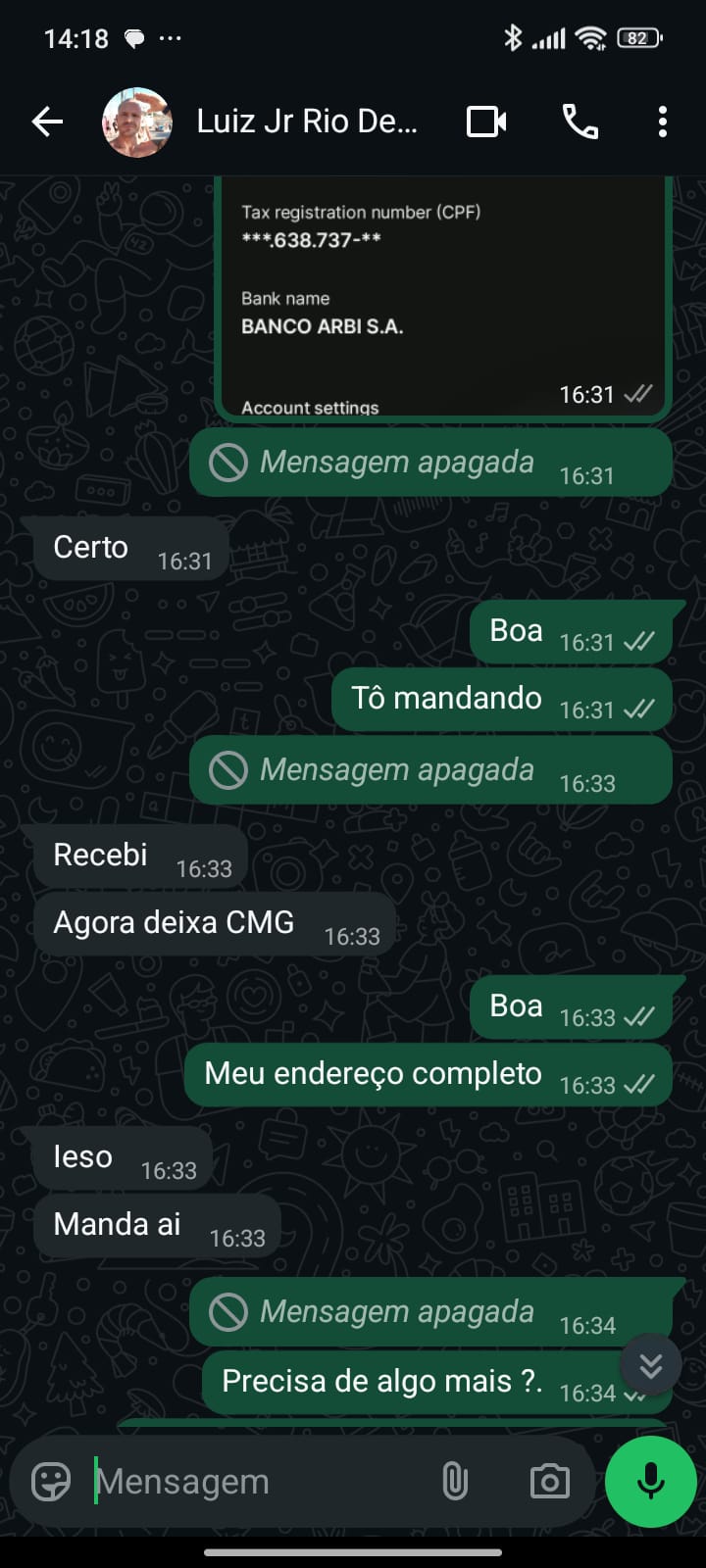Open contact info for Luiz Jr Rio De...
The width and height of the screenshot is (706, 1568).
coord(306,122)
